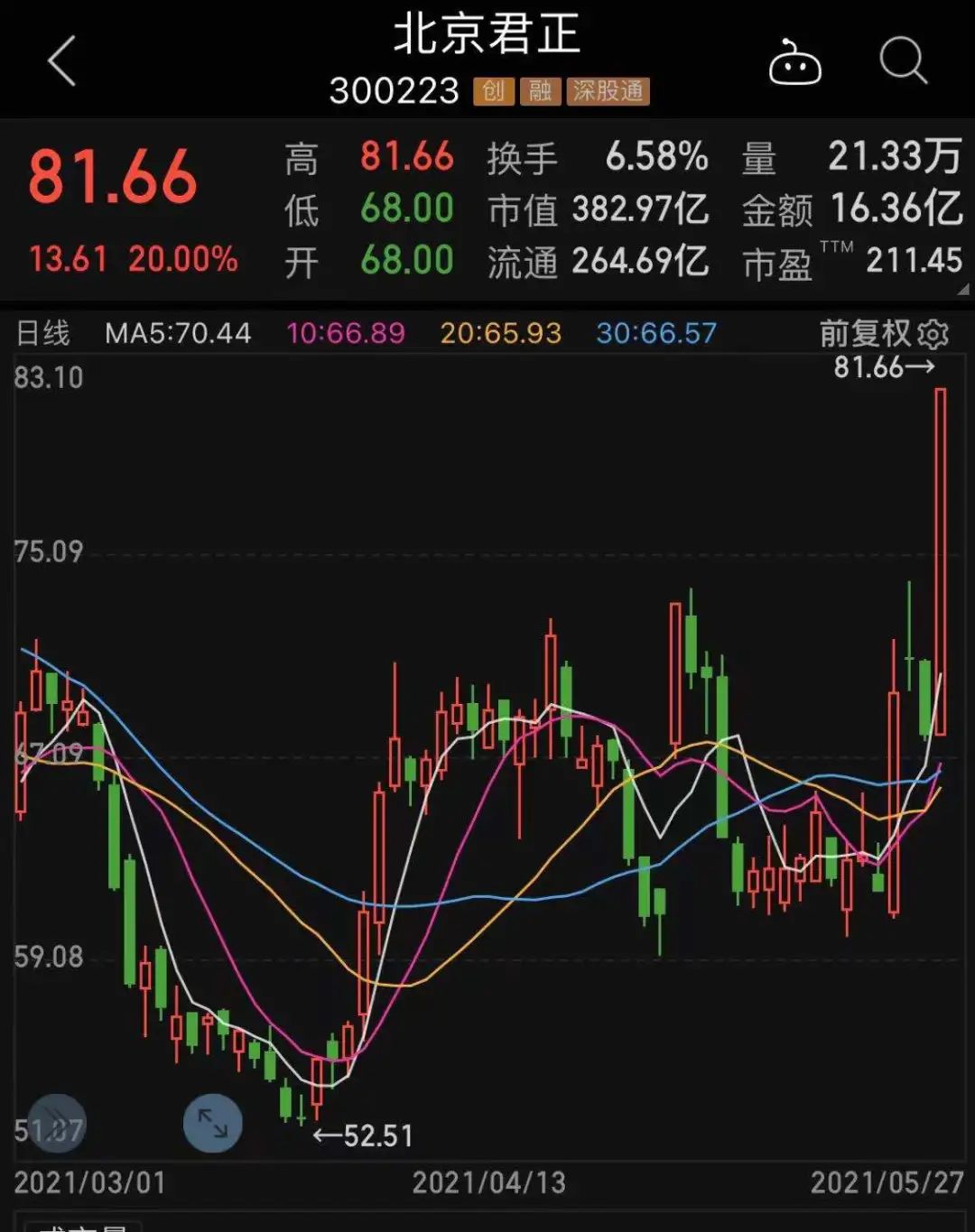The image size is (975, 1232).
Task: Click the search magnifier icon
Action: point(902,61)
